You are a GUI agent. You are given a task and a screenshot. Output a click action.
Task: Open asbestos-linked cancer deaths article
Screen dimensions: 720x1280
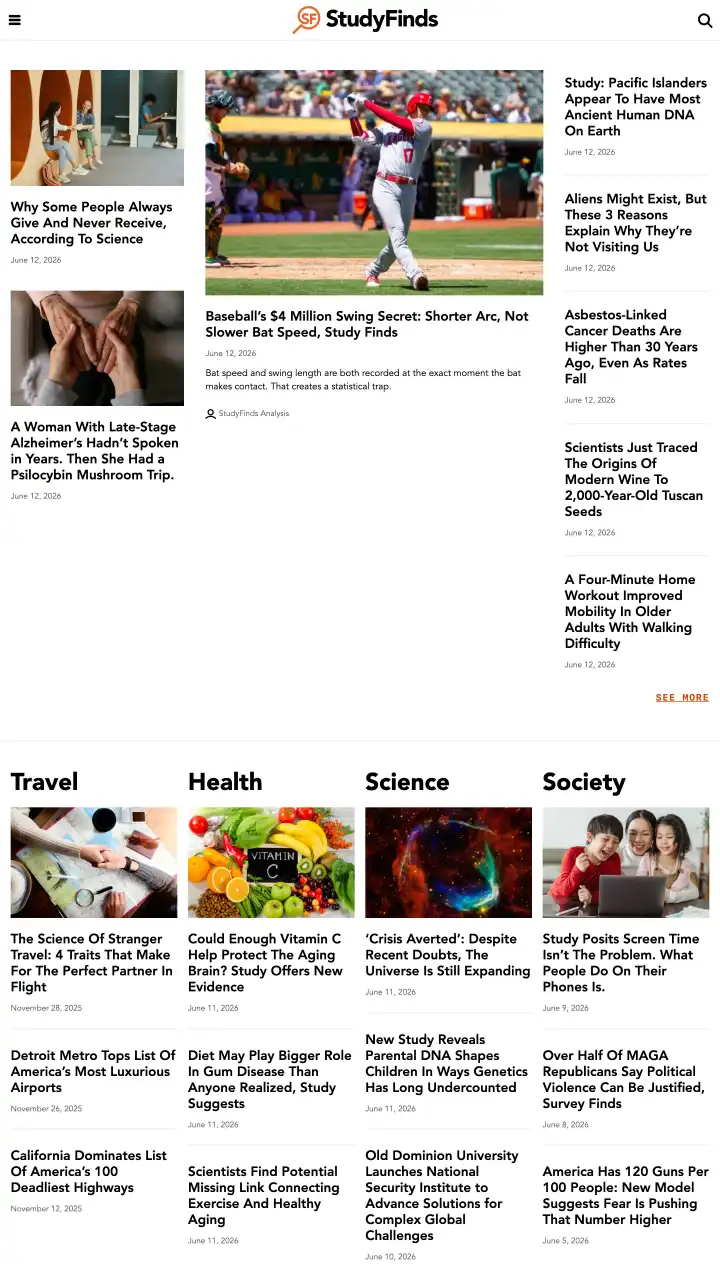tap(631, 347)
